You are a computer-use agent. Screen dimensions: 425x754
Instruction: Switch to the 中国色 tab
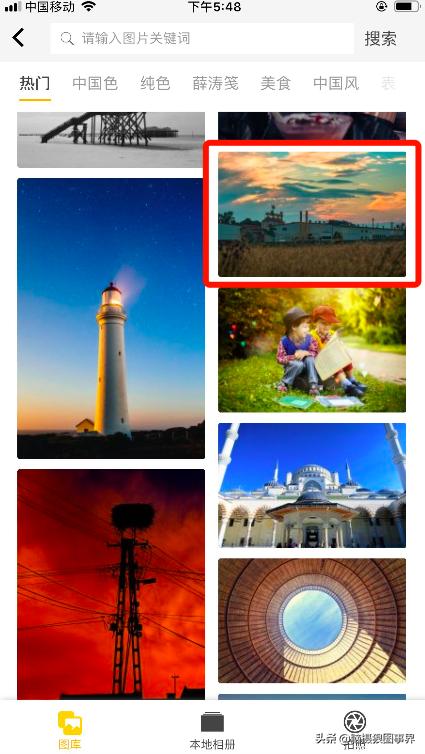(x=95, y=83)
